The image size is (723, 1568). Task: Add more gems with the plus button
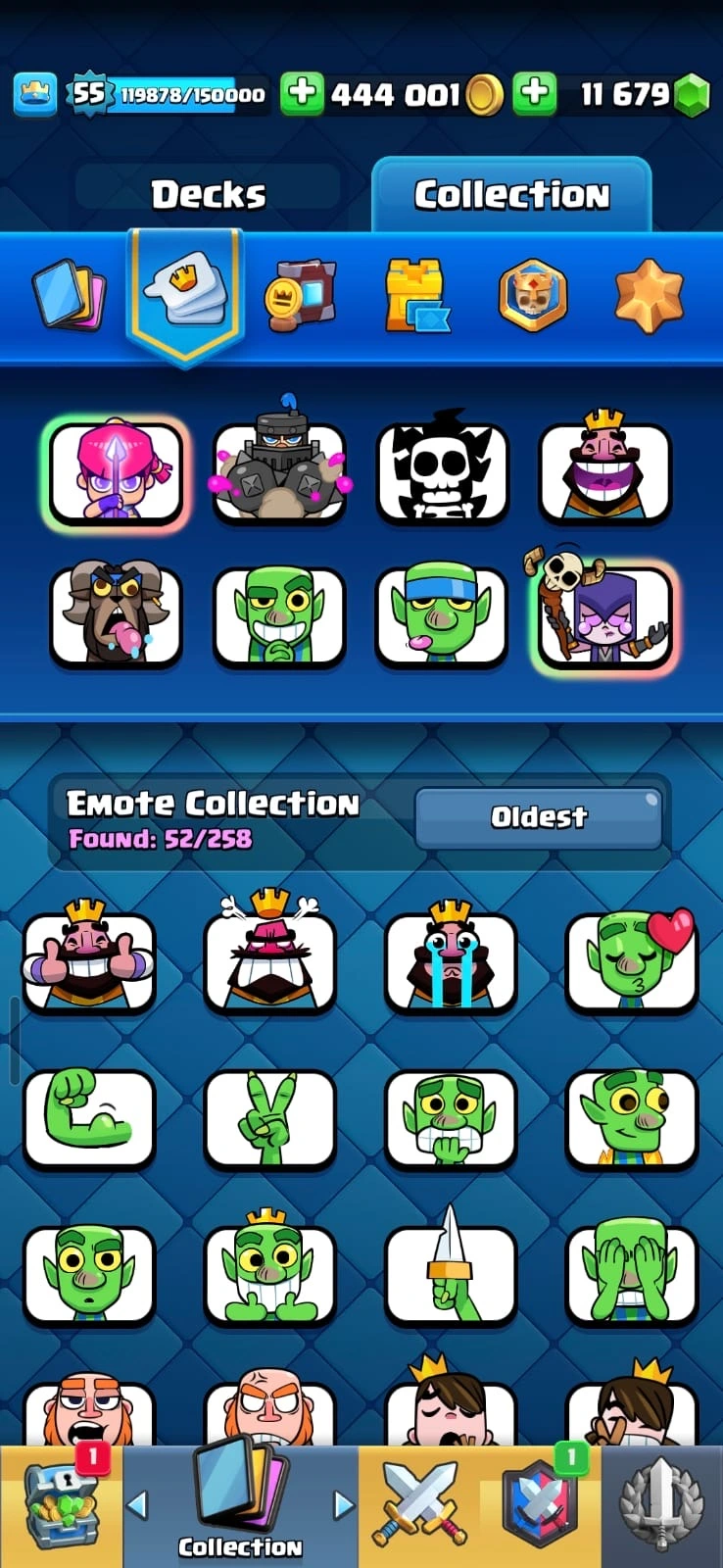coord(534,94)
